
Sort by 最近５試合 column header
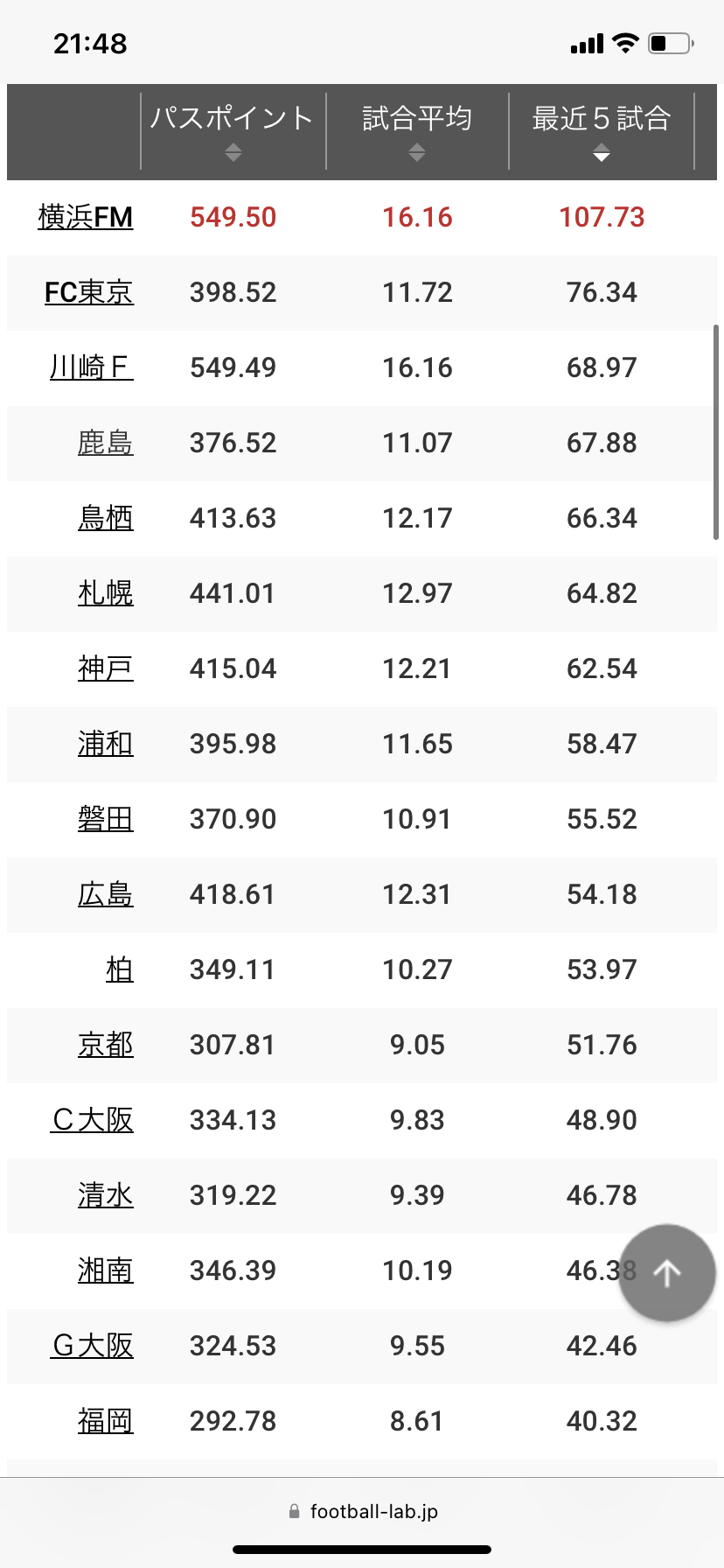click(602, 131)
